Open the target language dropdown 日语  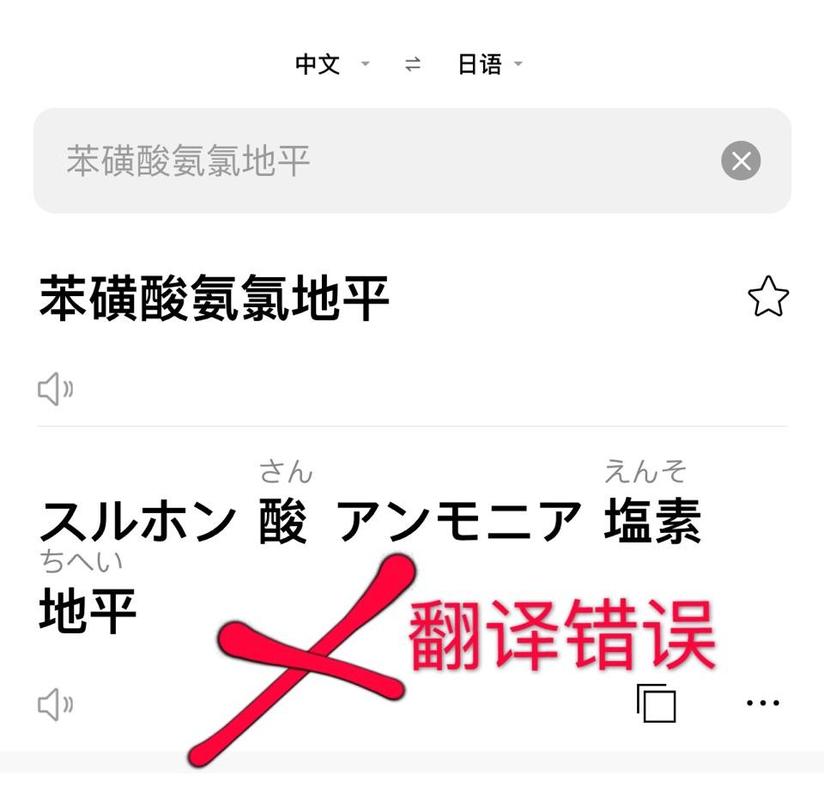490,65
